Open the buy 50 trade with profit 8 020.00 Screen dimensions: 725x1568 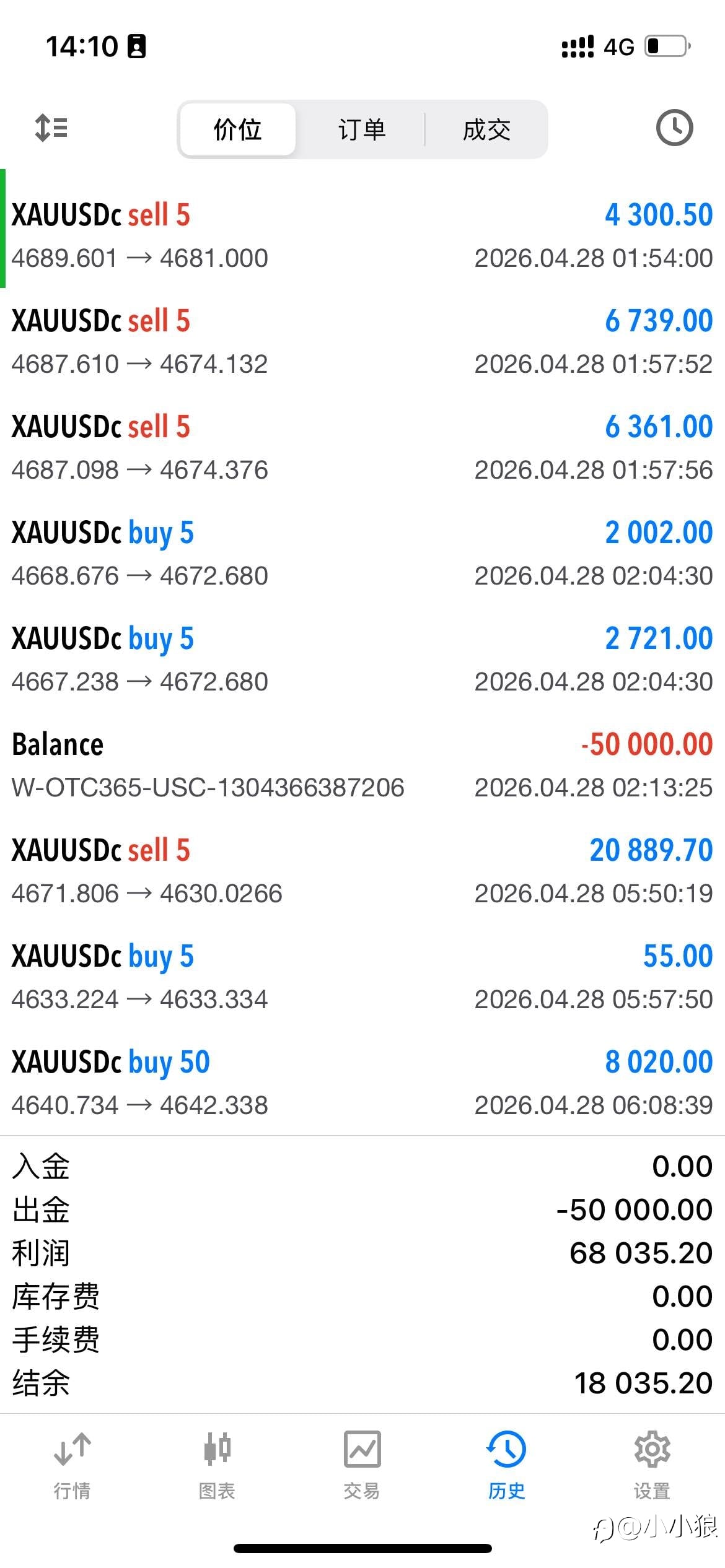362,1082
